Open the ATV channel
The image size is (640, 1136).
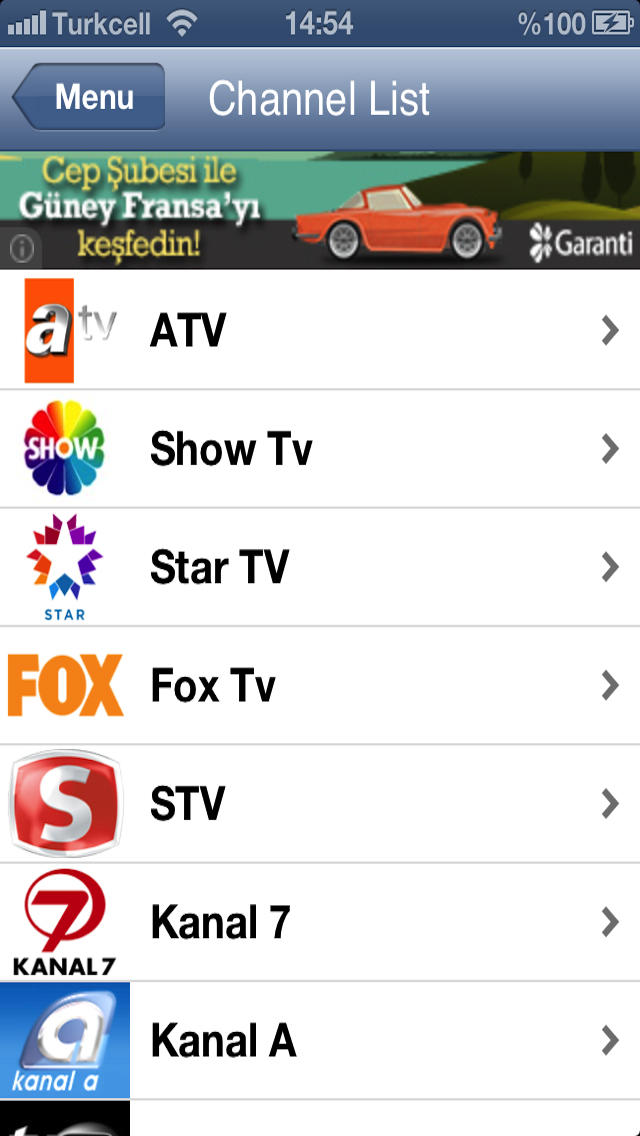(320, 330)
